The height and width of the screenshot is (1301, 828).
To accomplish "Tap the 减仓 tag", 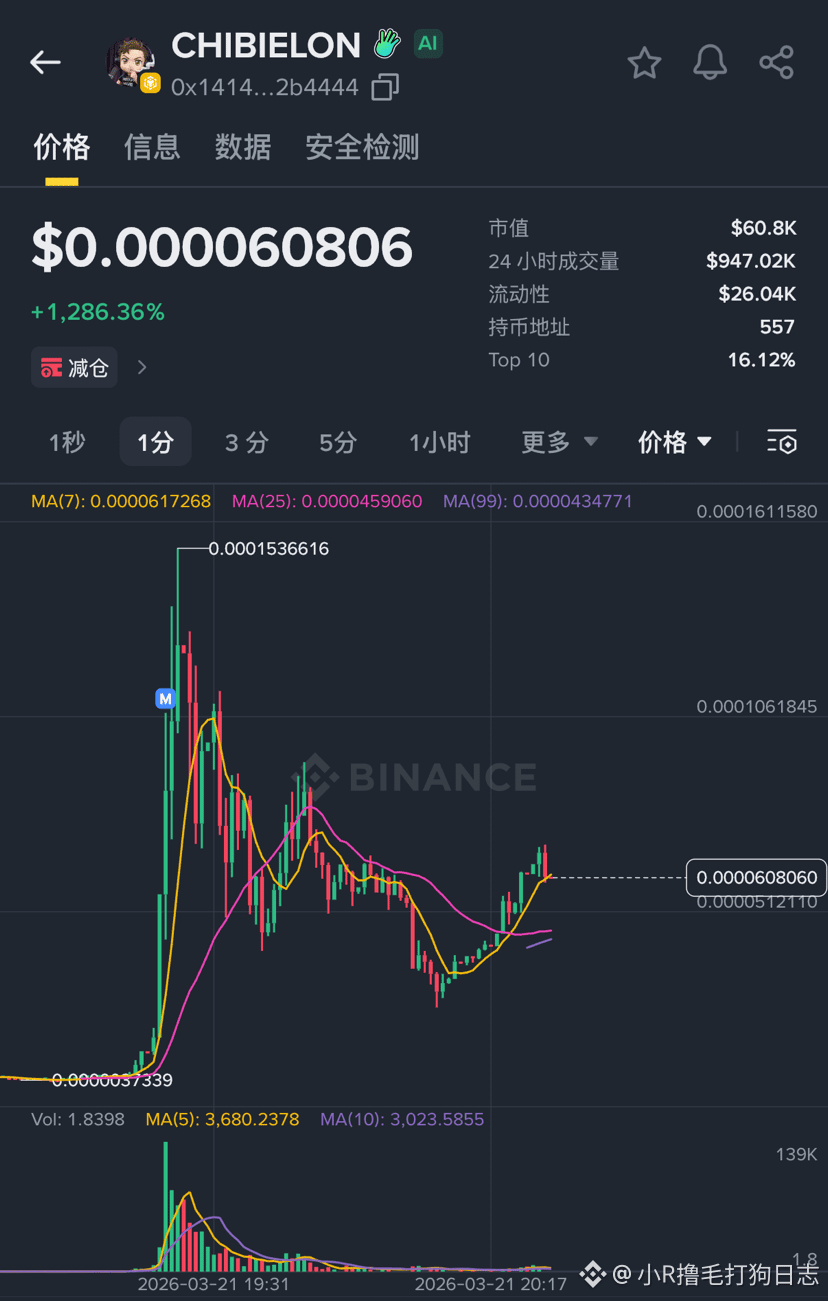I will (x=75, y=368).
